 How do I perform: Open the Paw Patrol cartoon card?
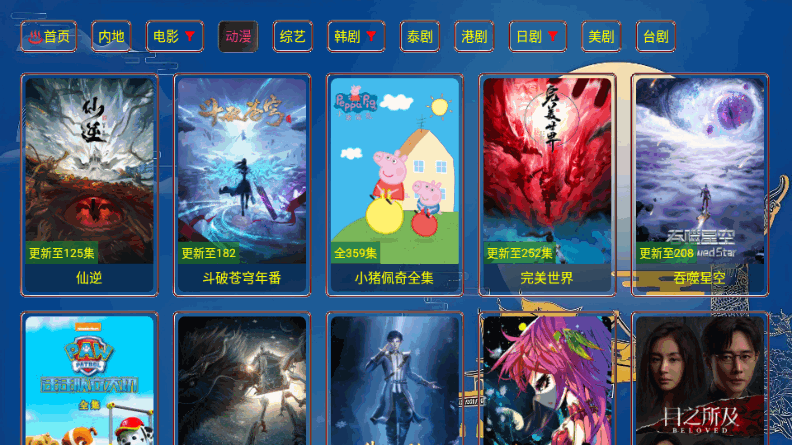point(90,380)
